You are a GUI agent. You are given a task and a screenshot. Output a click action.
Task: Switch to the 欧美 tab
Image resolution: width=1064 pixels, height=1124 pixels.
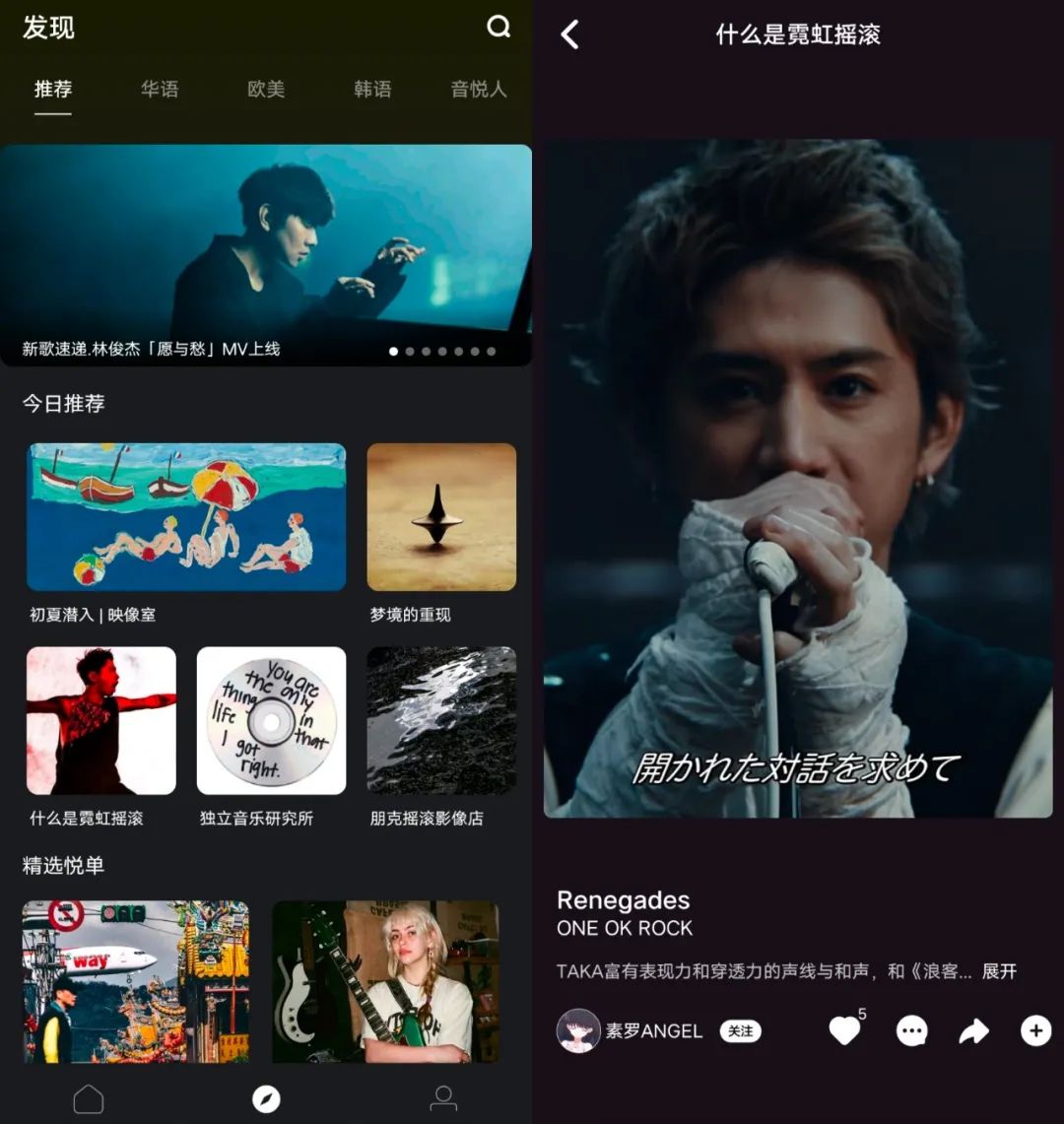(266, 90)
